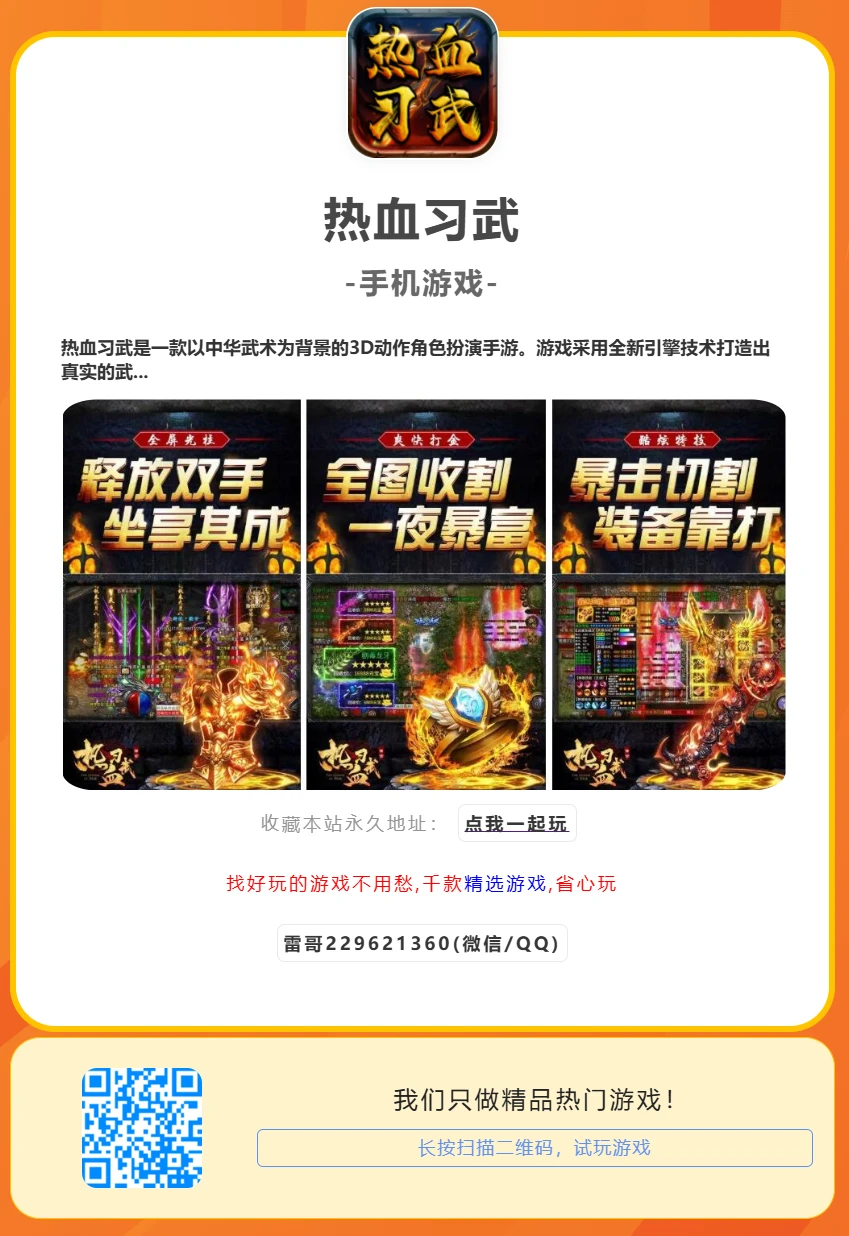Open the 释放双手 坐享其成 screenshot
Image resolution: width=849 pixels, height=1236 pixels.
point(182,595)
